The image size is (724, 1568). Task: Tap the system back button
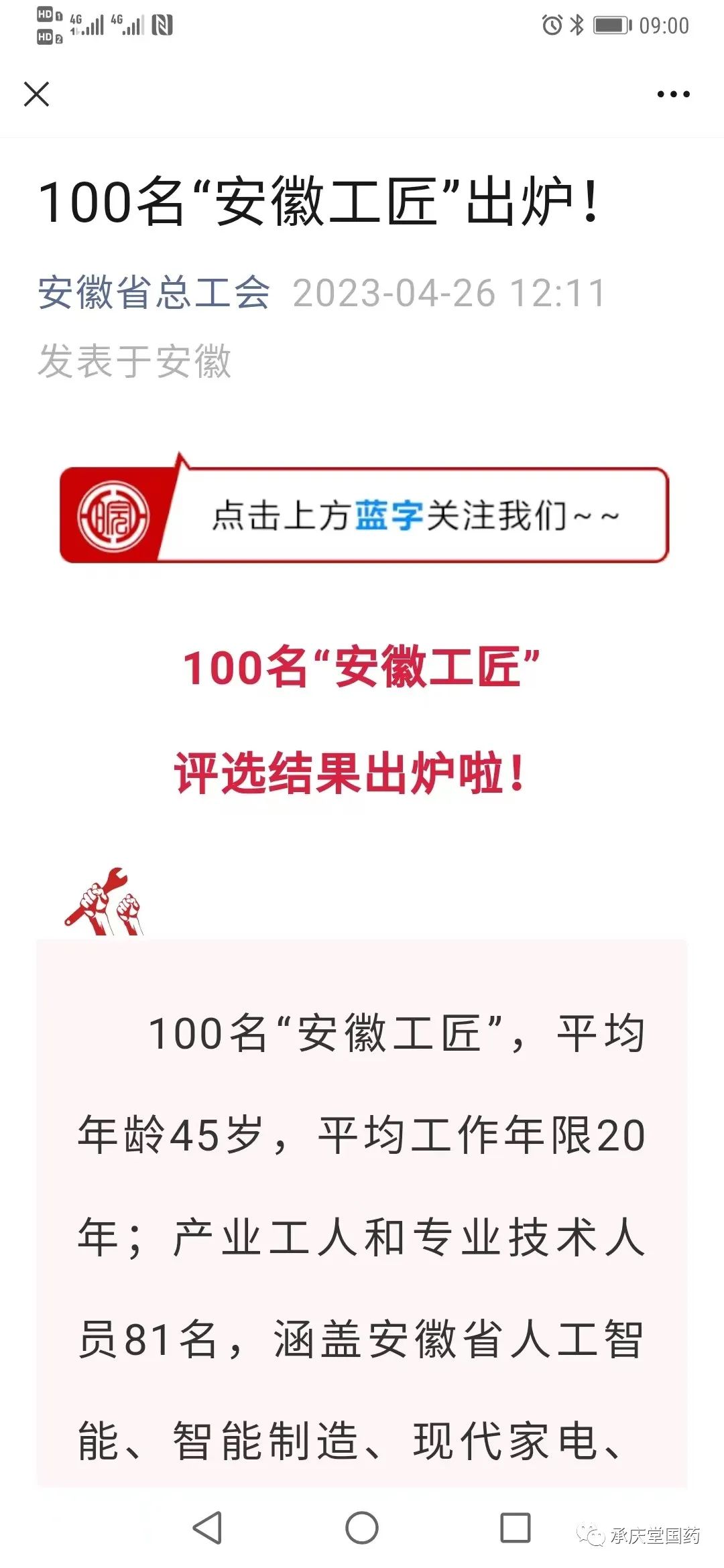tap(207, 1527)
